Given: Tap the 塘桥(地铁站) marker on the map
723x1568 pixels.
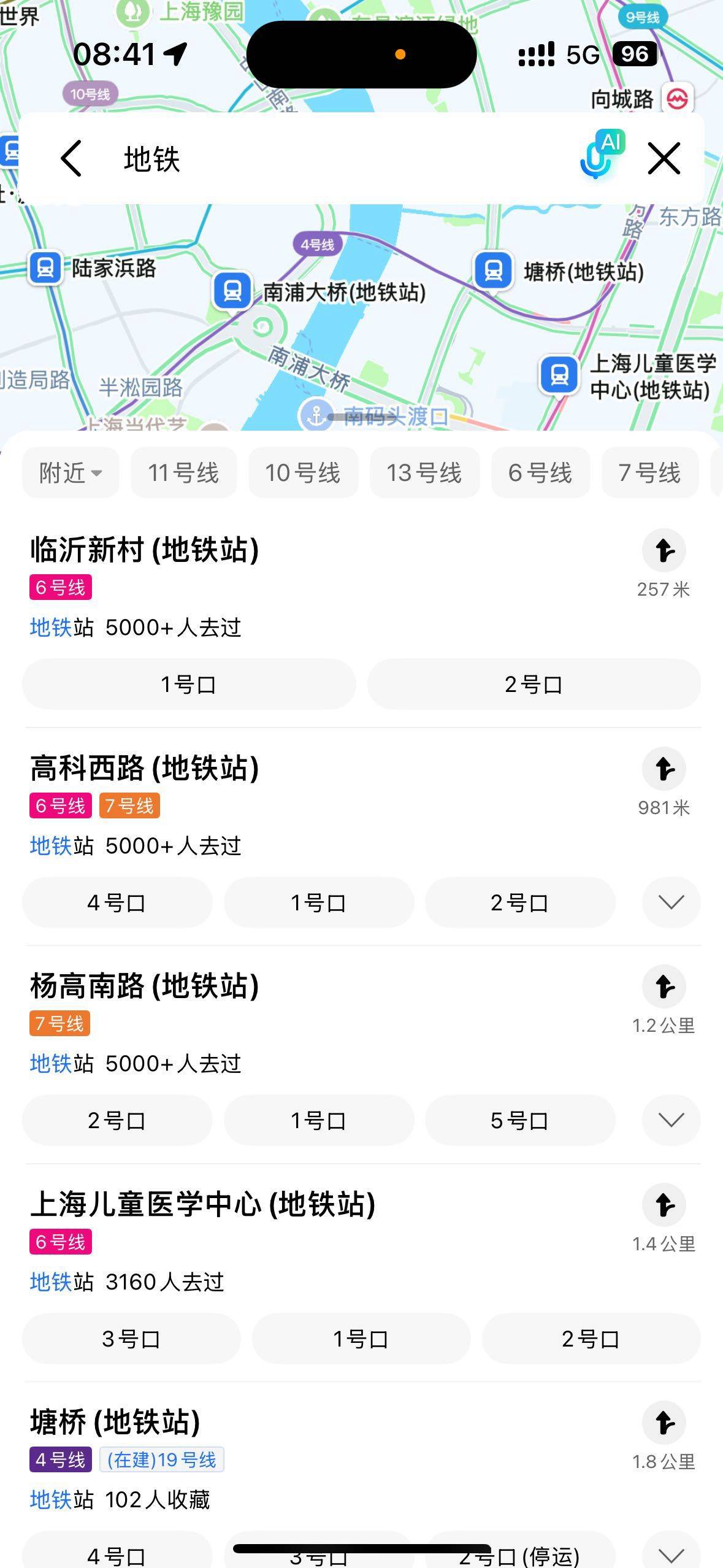Looking at the screenshot, I should (x=494, y=270).
